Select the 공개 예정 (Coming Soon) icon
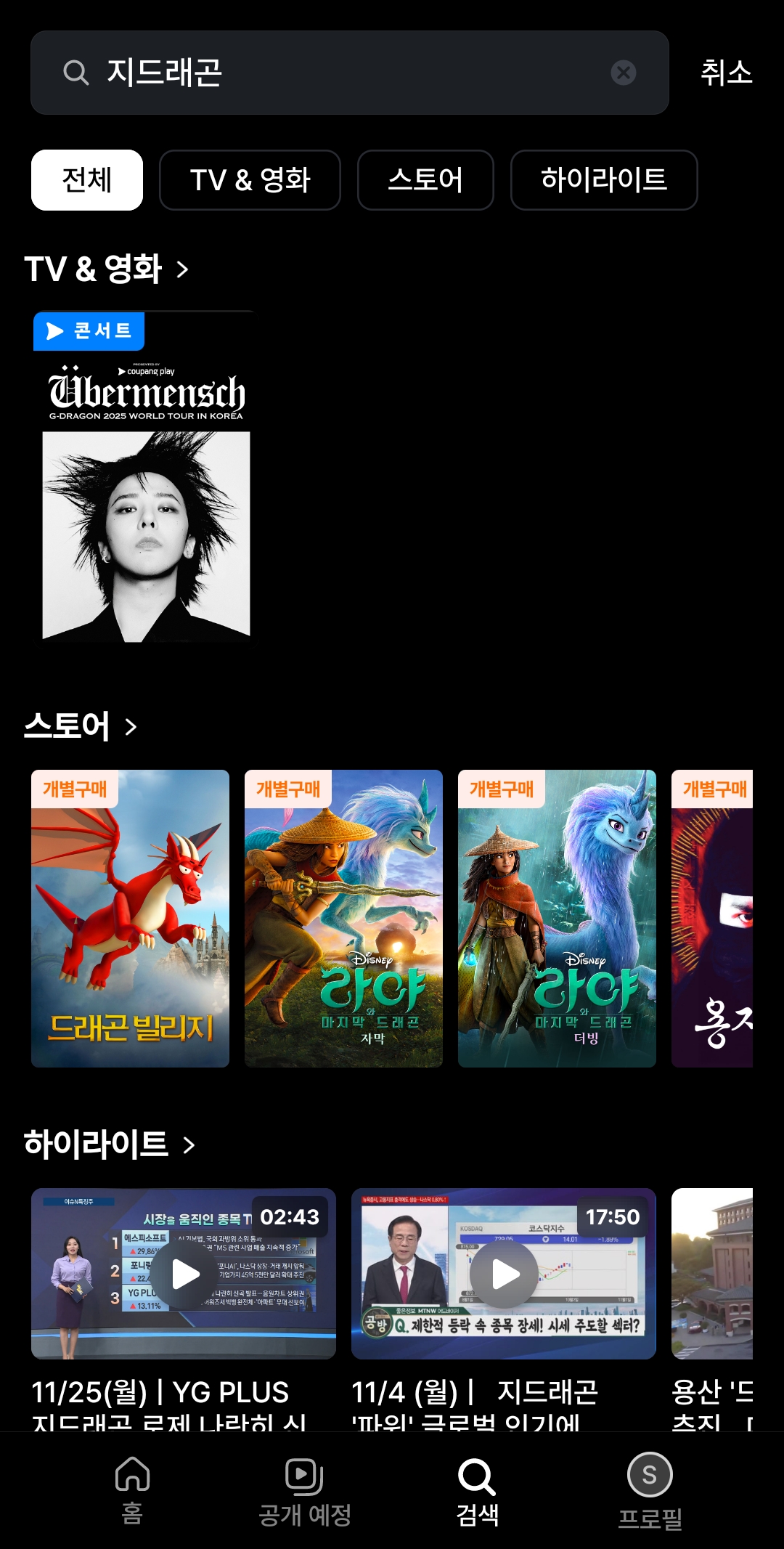 tap(302, 1481)
